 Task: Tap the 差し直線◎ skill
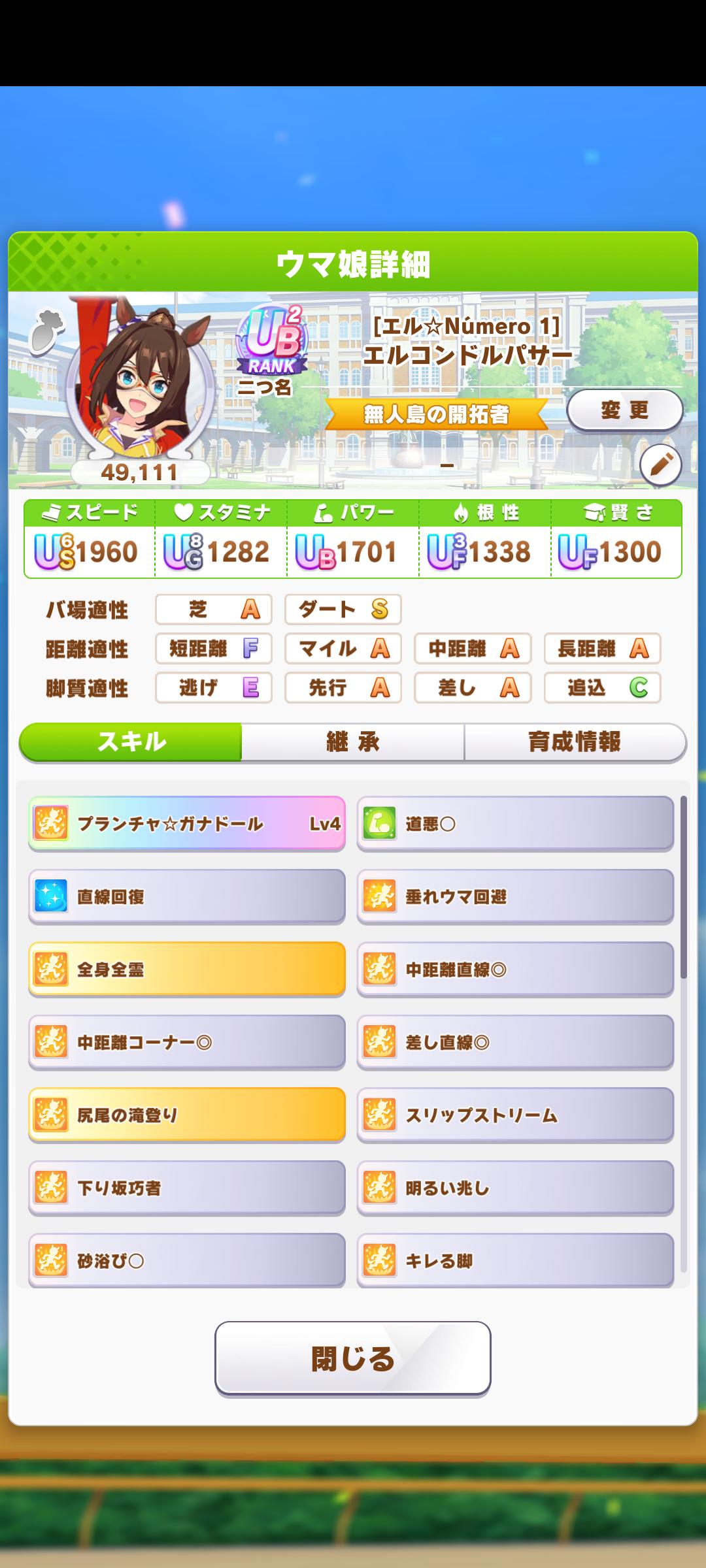[515, 1042]
